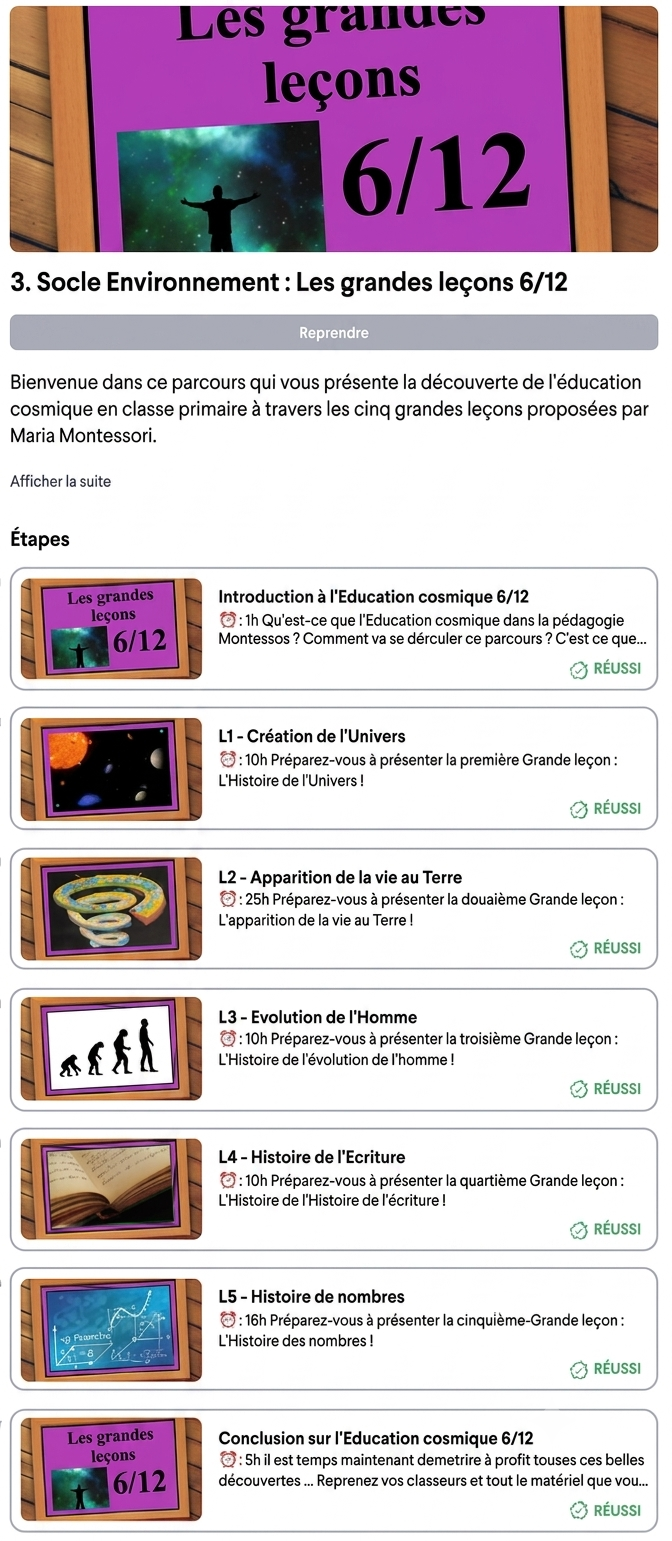Open L1 - Création de l'Univers step
Image resolution: width=672 pixels, height=1541 pixels.
tap(334, 768)
